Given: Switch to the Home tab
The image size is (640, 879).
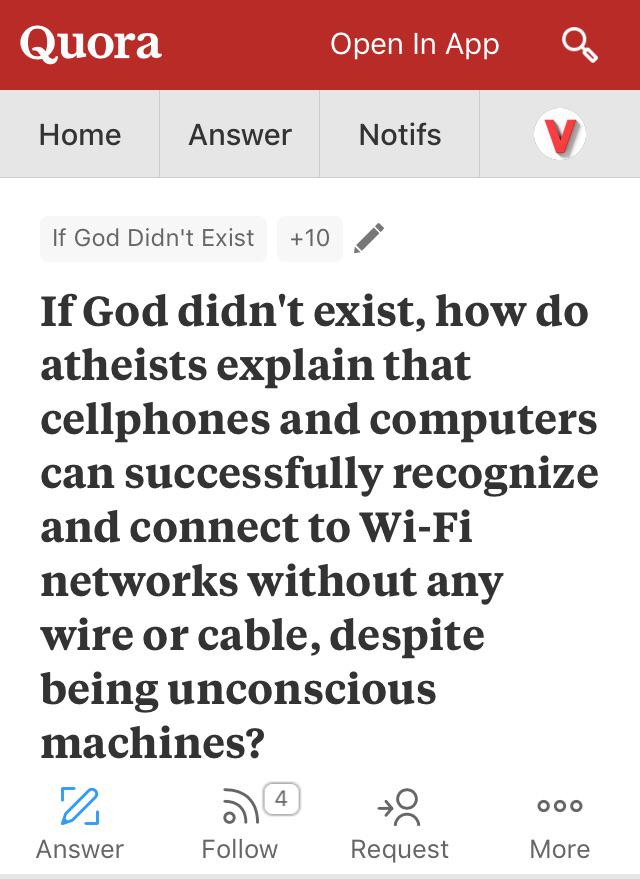Looking at the screenshot, I should 80,135.
